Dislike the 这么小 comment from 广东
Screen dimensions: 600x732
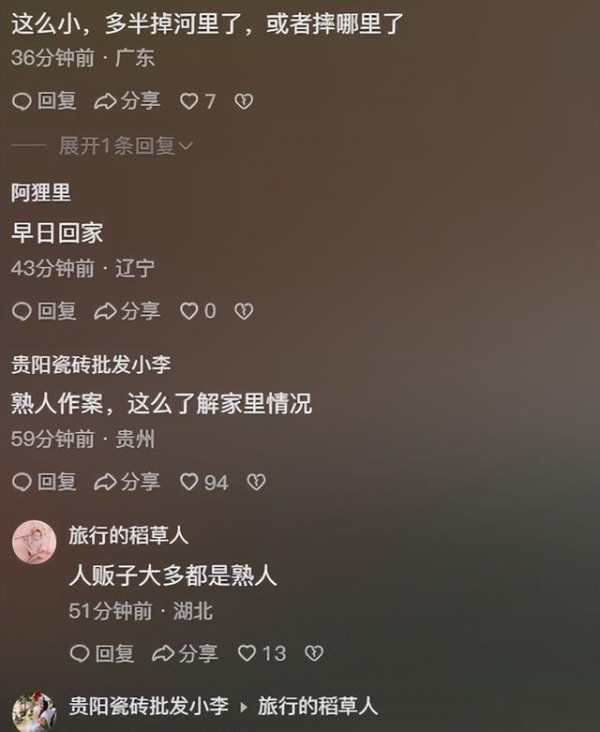tap(243, 101)
